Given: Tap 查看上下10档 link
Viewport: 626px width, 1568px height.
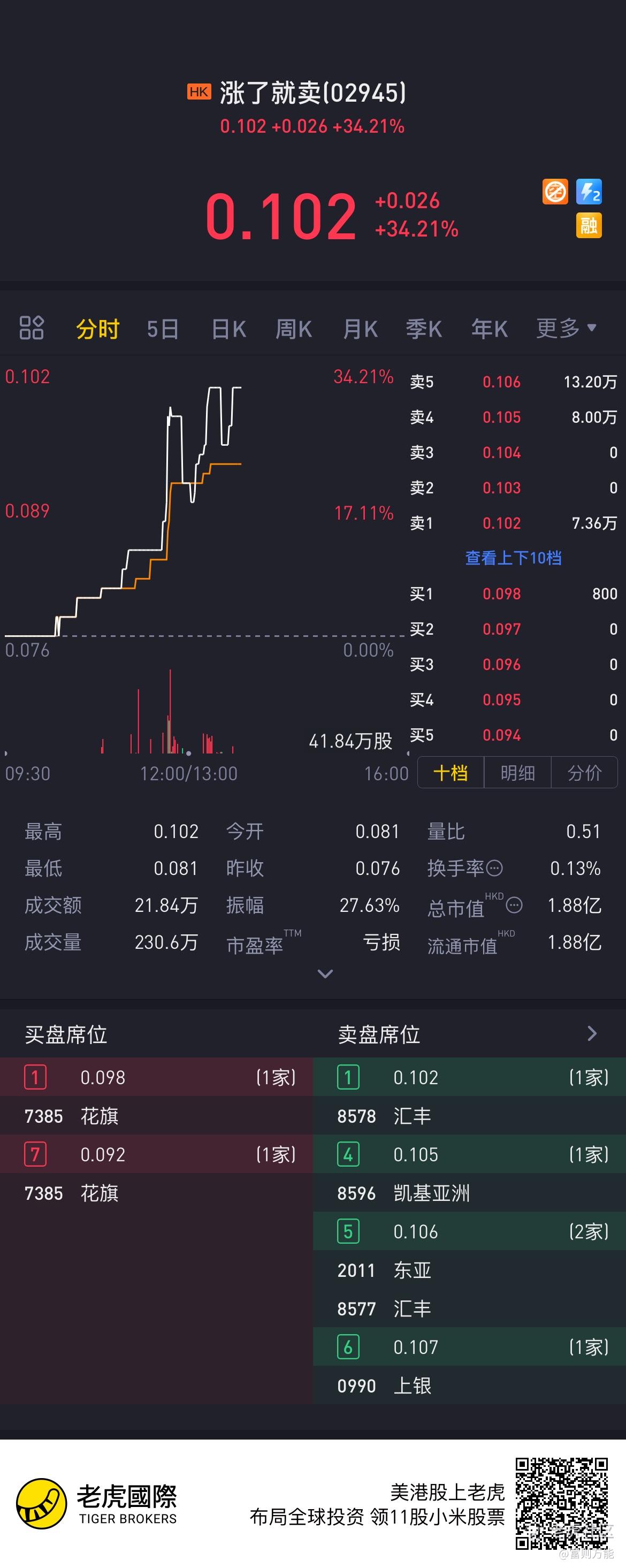Looking at the screenshot, I should pos(513,558).
